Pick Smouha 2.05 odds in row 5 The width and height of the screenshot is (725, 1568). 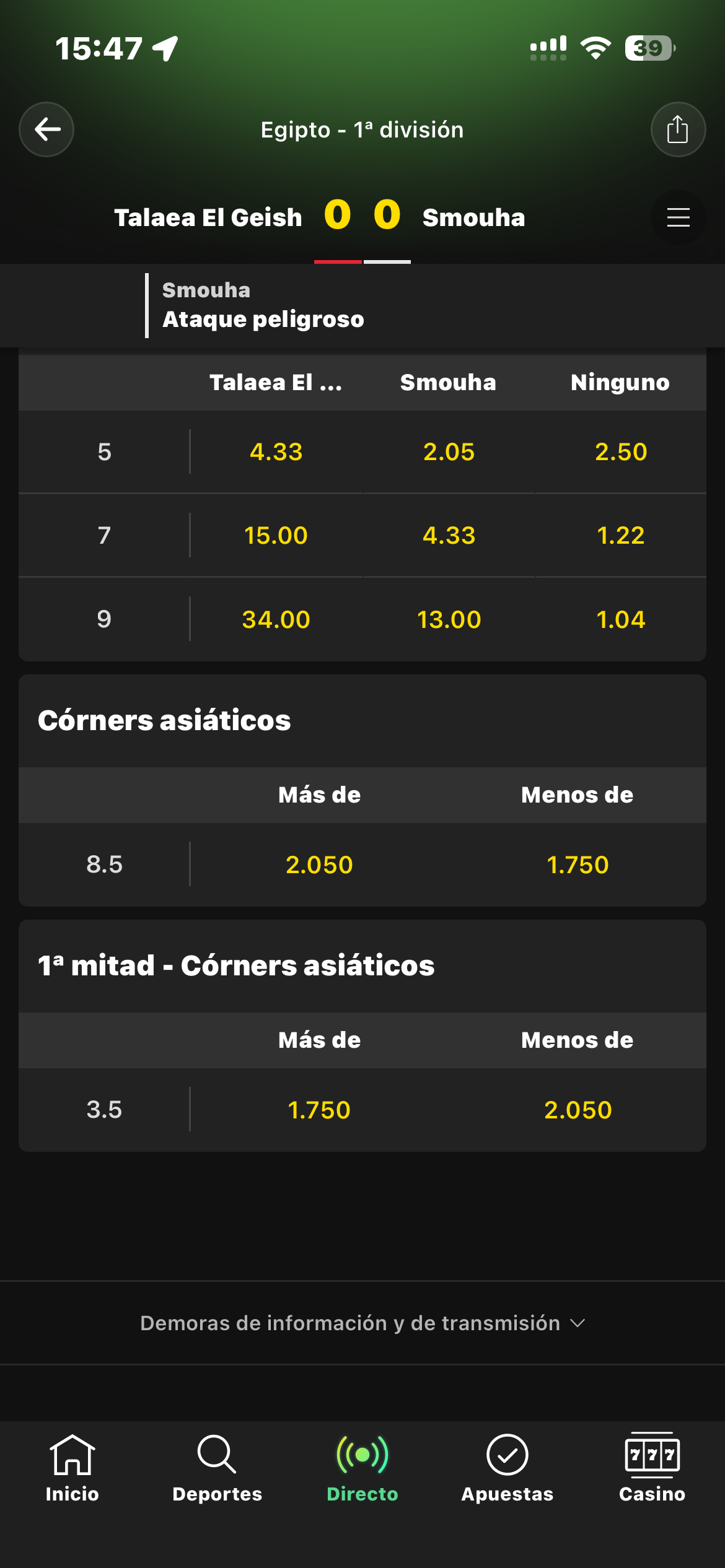(449, 452)
